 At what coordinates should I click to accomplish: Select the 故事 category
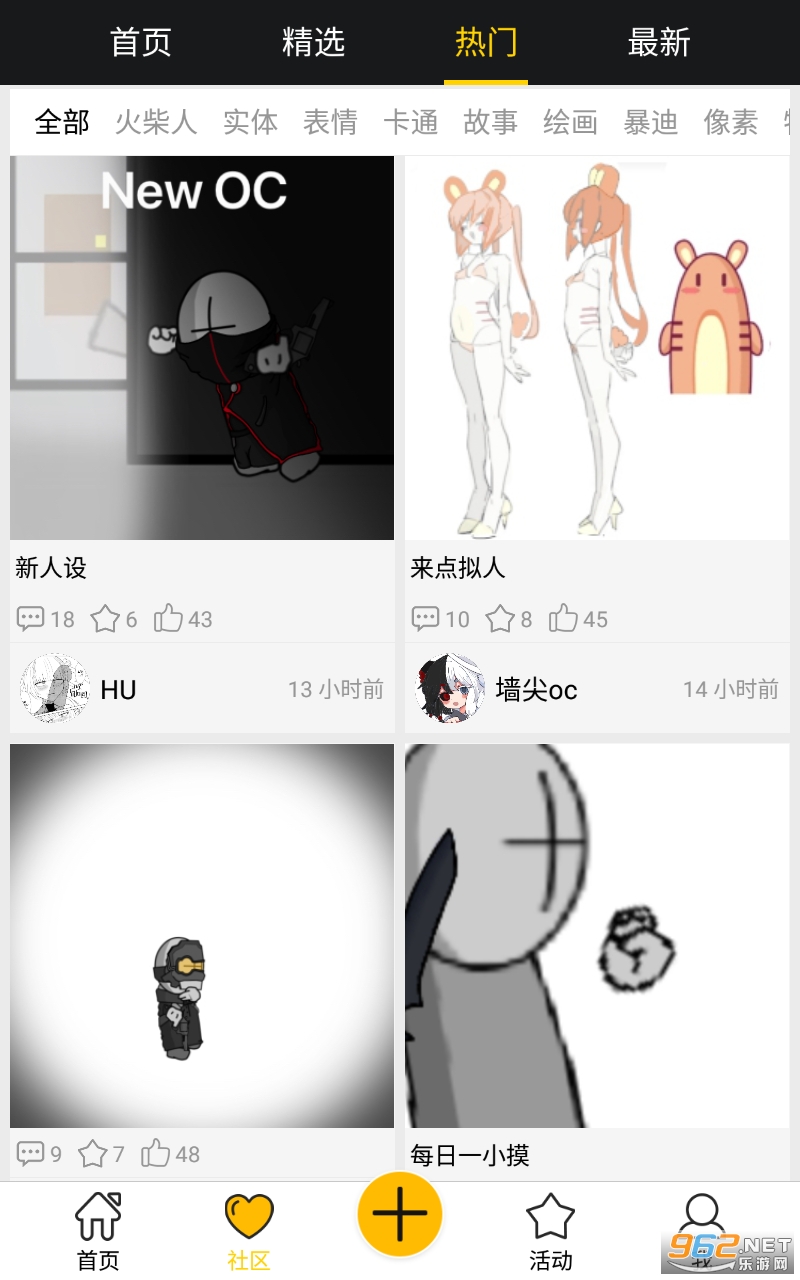pyautogui.click(x=490, y=122)
